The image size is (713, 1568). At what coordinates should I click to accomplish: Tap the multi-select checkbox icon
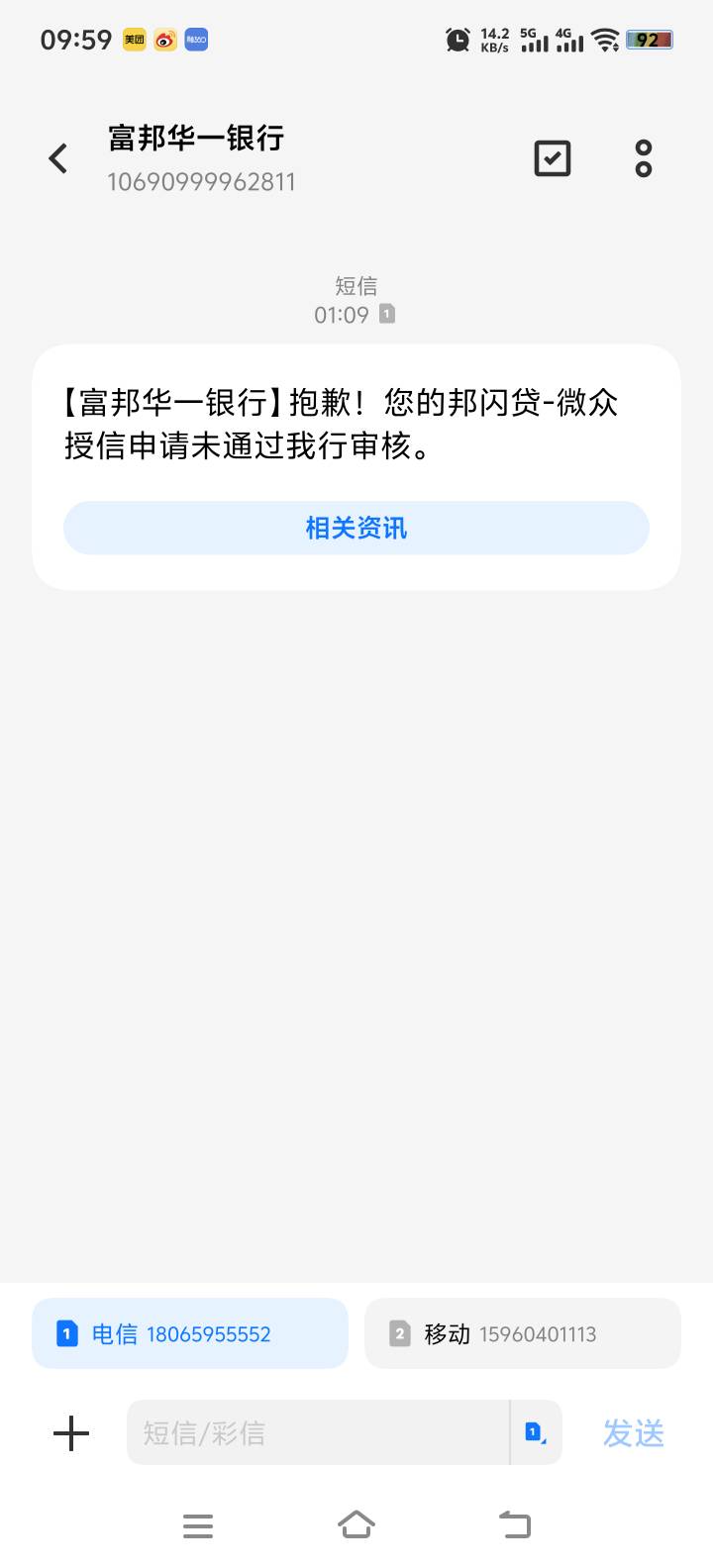pos(553,158)
